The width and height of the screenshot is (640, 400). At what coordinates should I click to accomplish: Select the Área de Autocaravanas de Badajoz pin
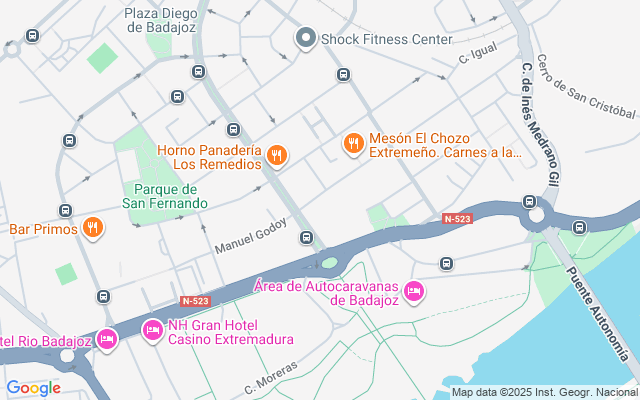(414, 293)
